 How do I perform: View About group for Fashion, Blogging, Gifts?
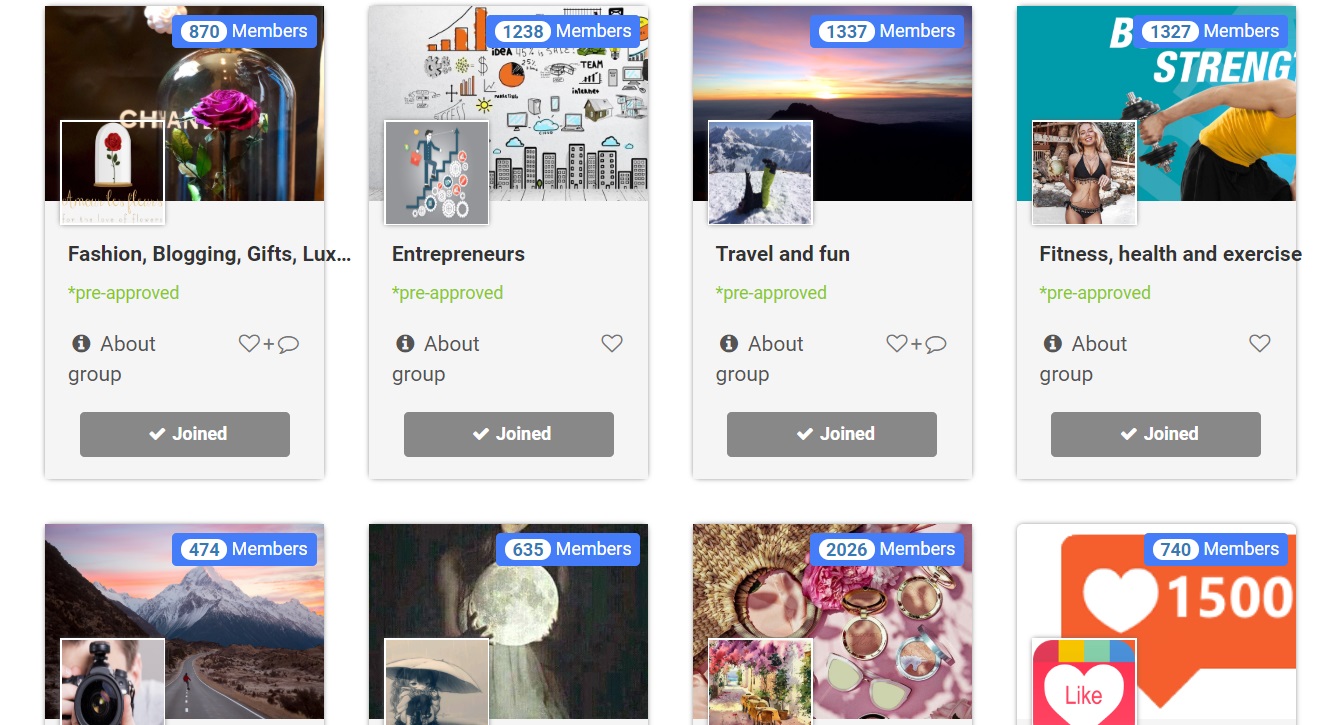click(x=114, y=359)
